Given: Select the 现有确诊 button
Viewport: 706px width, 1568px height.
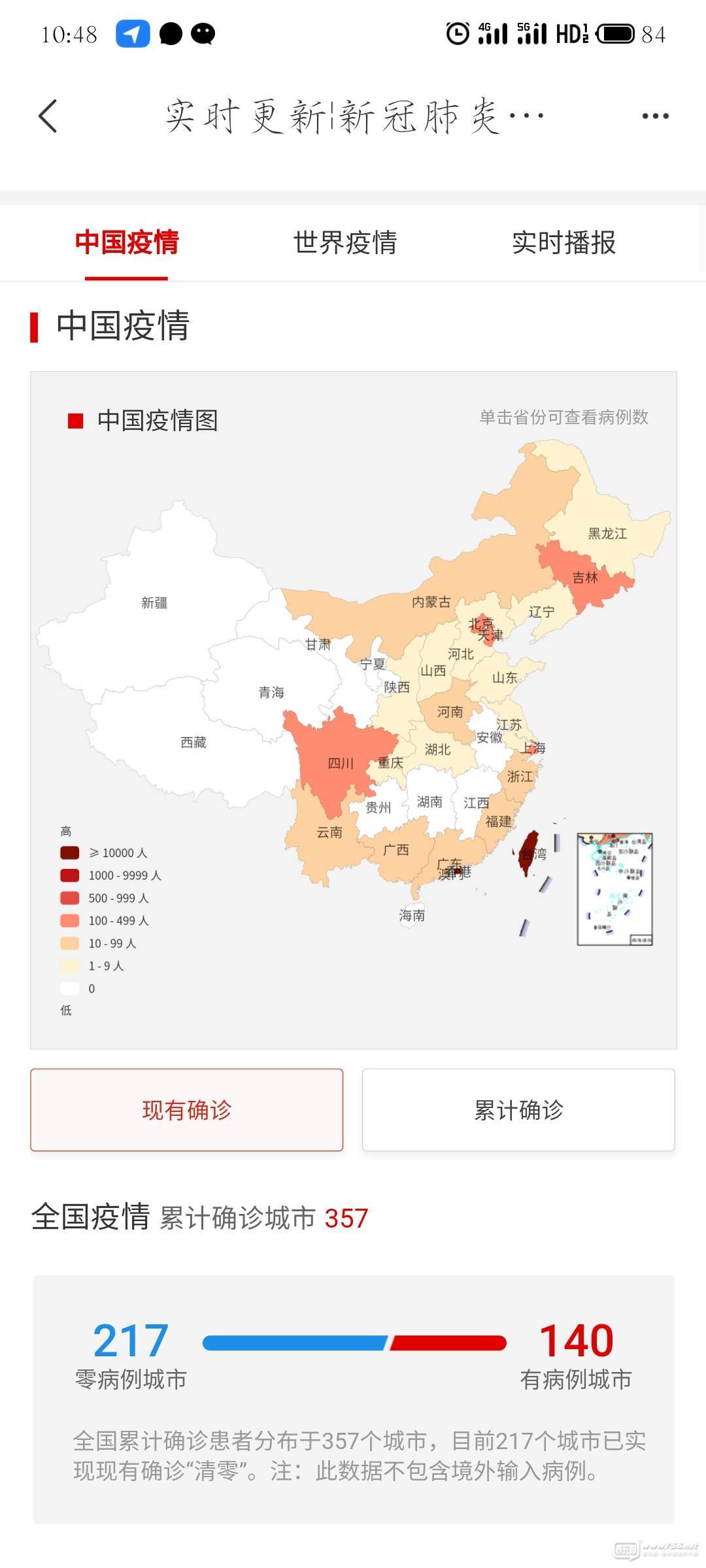Looking at the screenshot, I should tap(187, 1110).
